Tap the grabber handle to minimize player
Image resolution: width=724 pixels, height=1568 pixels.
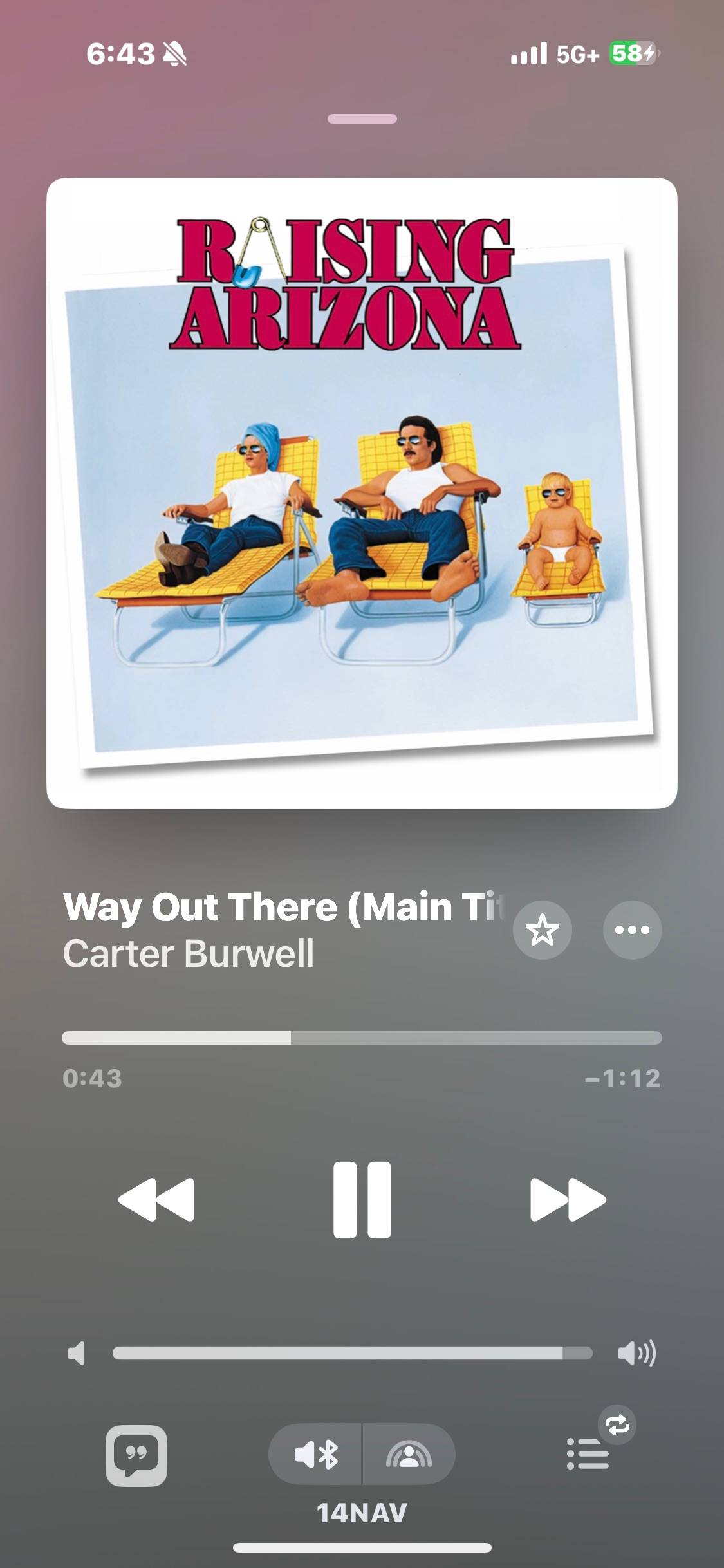pyautogui.click(x=362, y=118)
